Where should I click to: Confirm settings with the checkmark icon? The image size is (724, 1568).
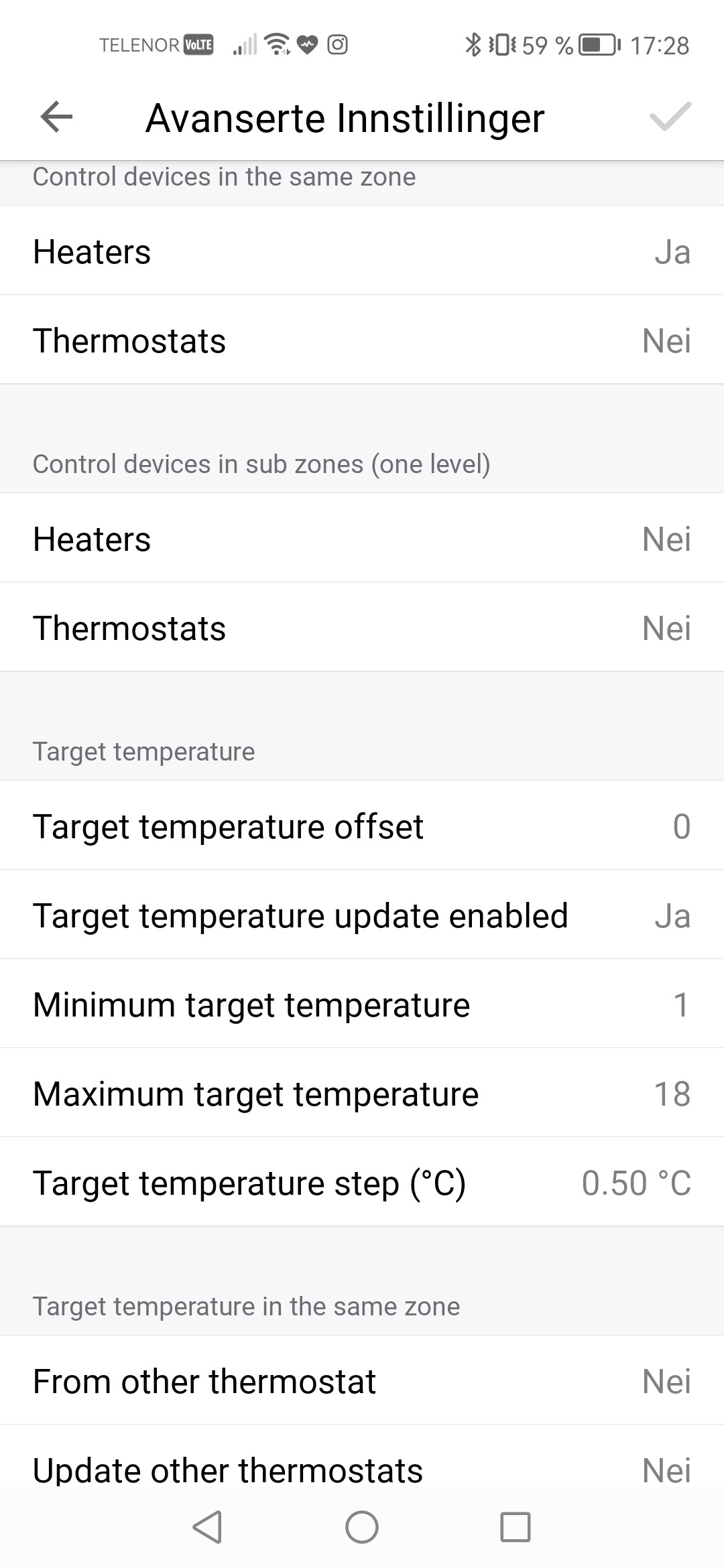670,117
